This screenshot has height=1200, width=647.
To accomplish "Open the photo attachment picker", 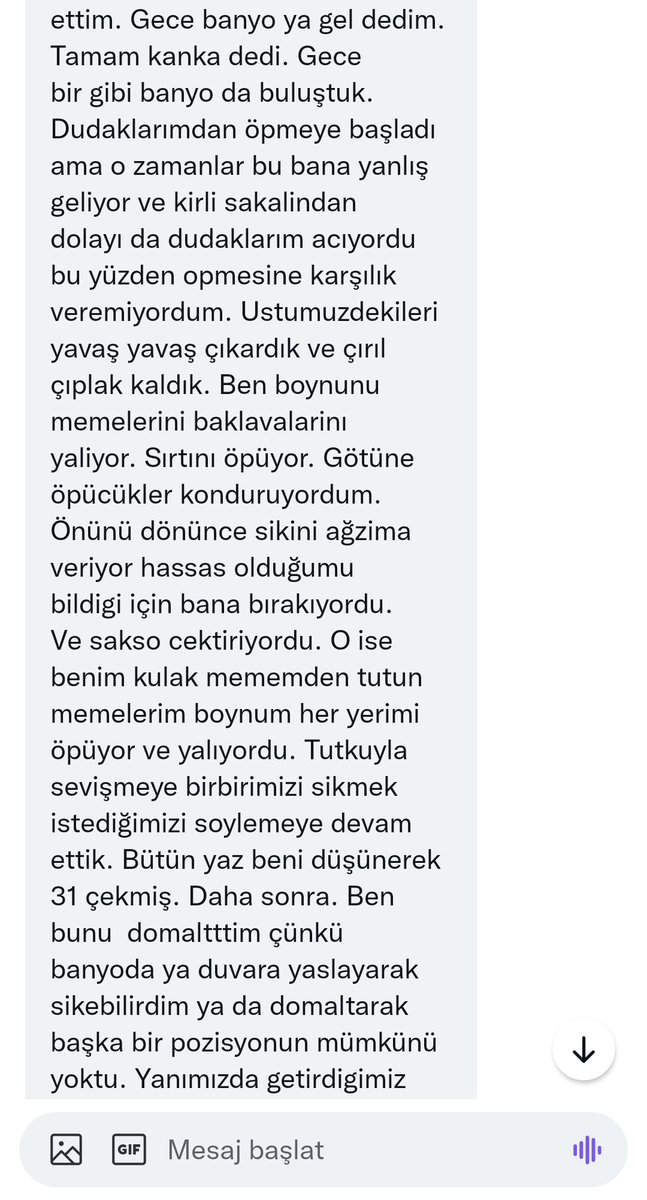I will point(66,1150).
